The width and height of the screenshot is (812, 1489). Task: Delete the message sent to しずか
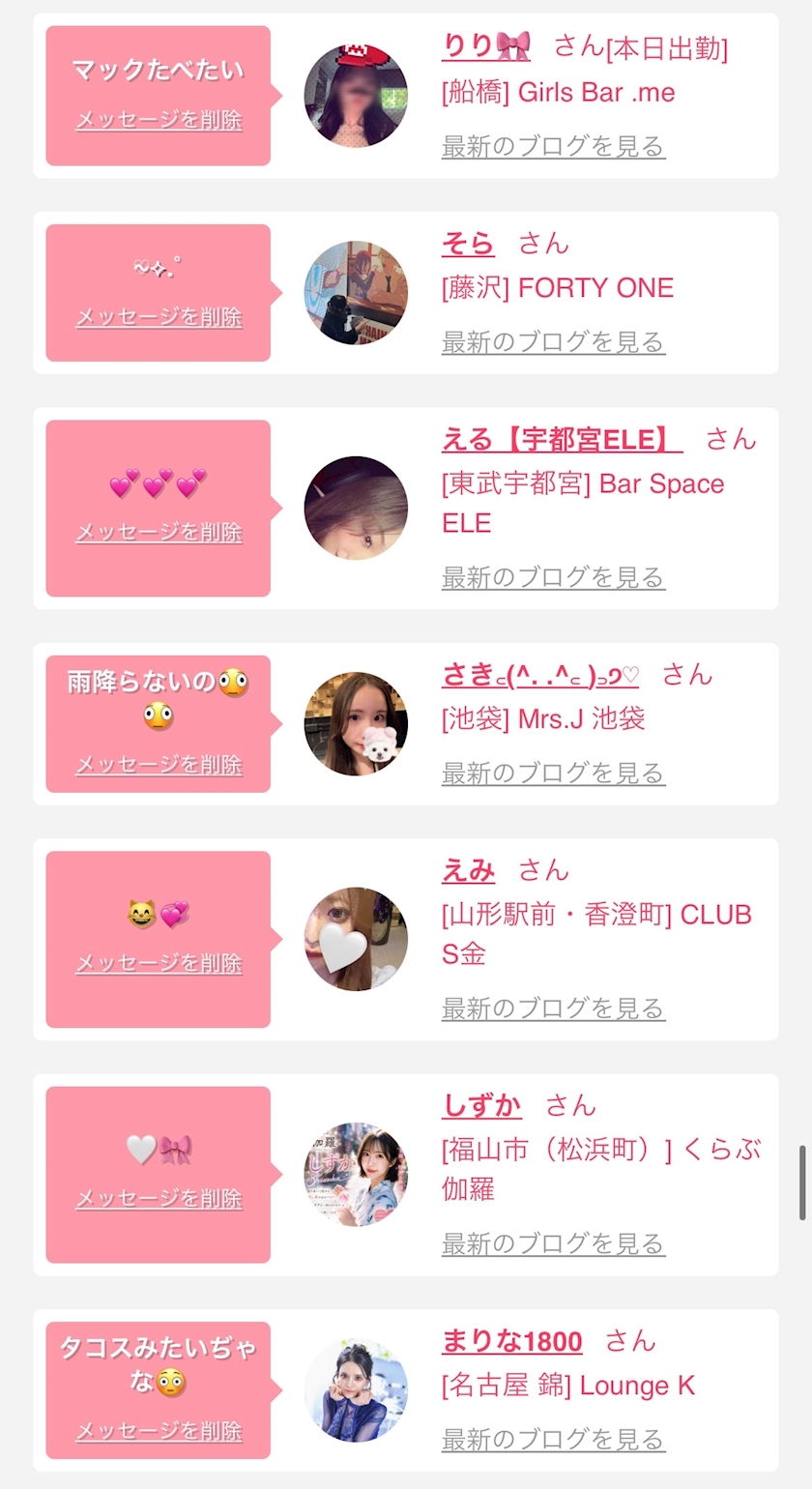point(159,1198)
